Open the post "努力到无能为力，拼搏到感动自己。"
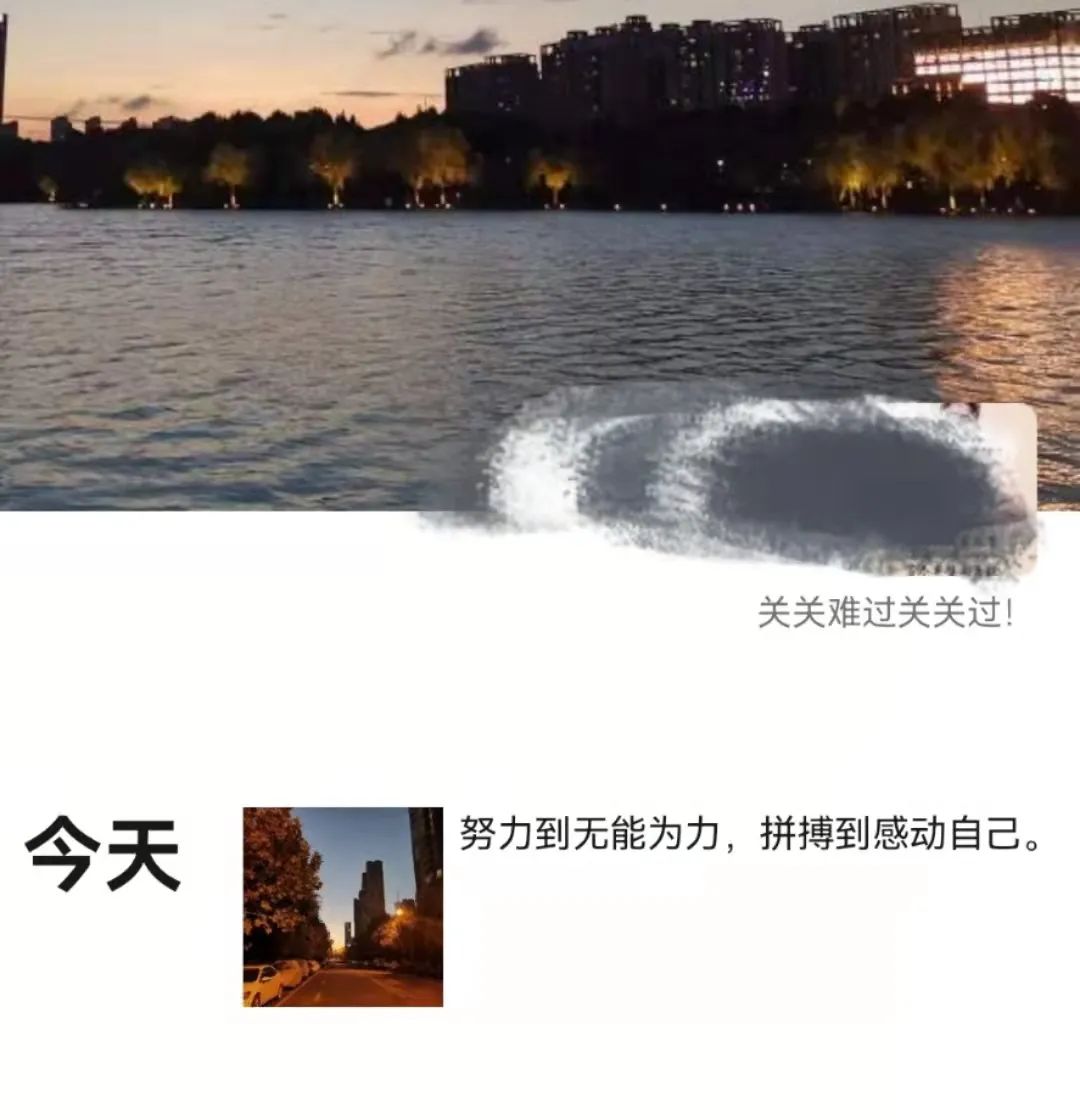This screenshot has width=1080, height=1120. pos(750,834)
